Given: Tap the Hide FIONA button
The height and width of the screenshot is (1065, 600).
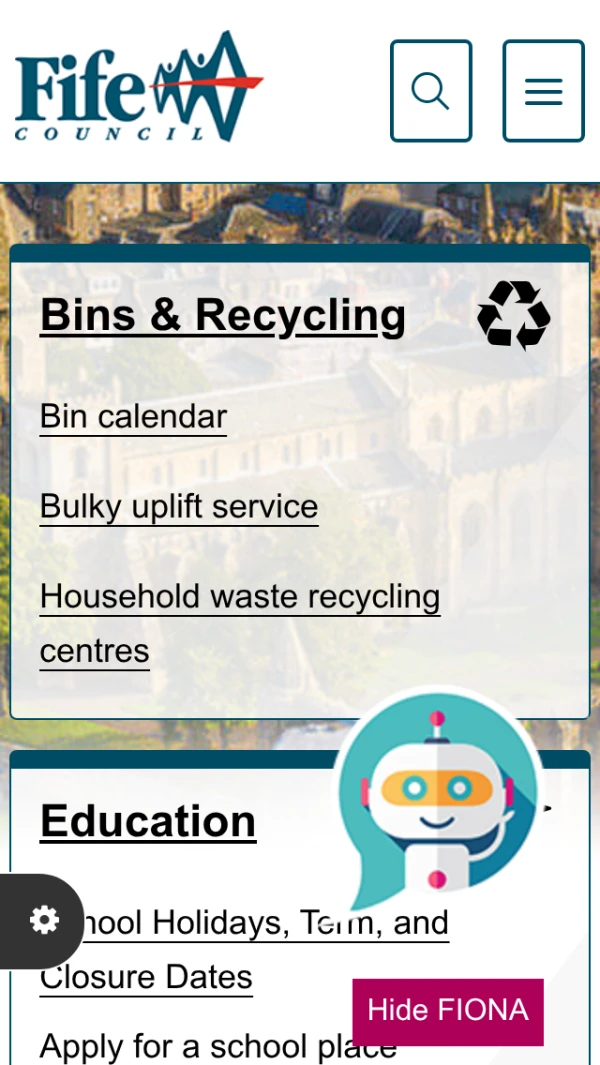Looking at the screenshot, I should [447, 1010].
